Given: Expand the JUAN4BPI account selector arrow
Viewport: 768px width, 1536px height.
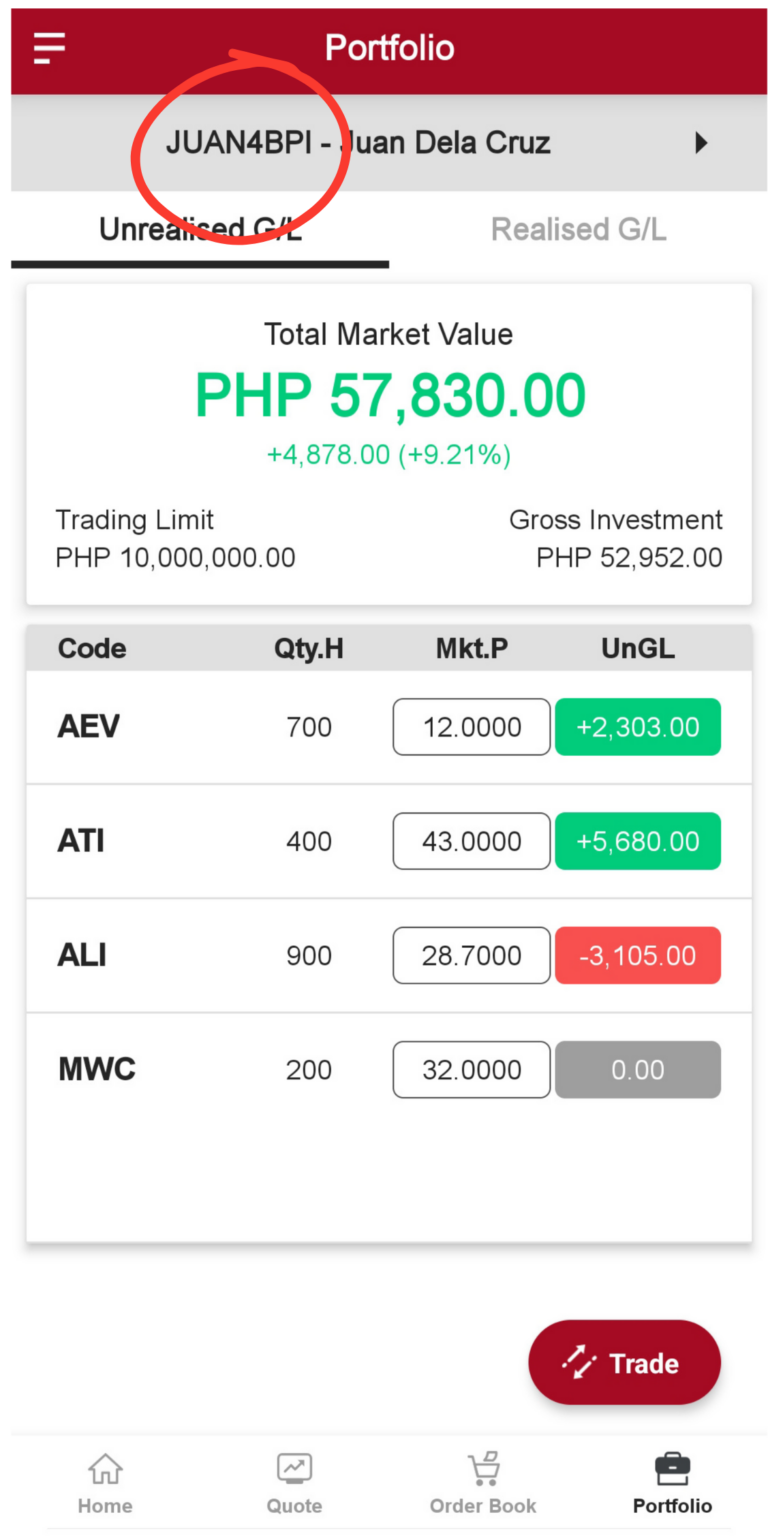Looking at the screenshot, I should pyautogui.click(x=701, y=142).
